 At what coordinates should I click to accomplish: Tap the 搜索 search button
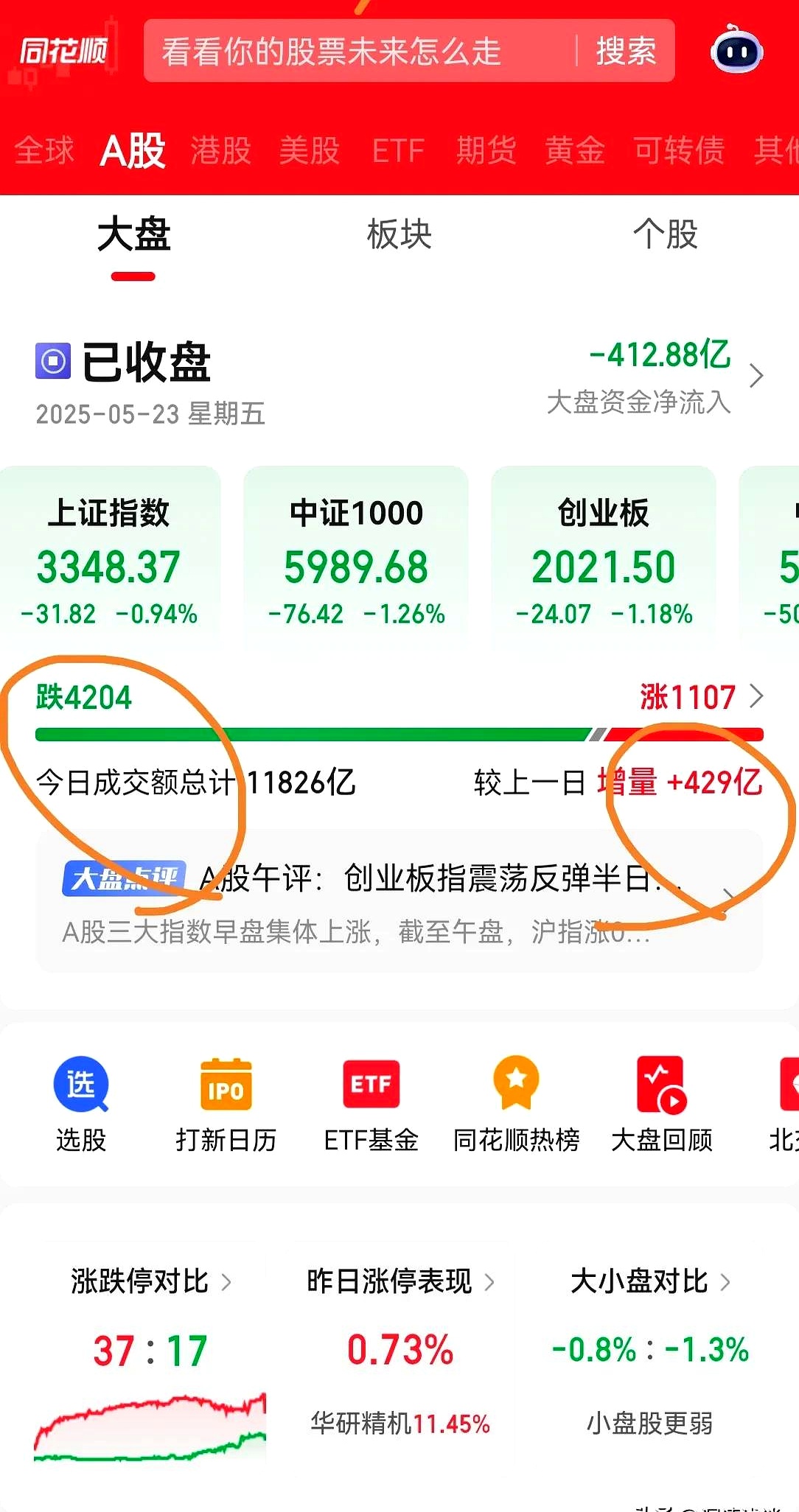(x=626, y=52)
